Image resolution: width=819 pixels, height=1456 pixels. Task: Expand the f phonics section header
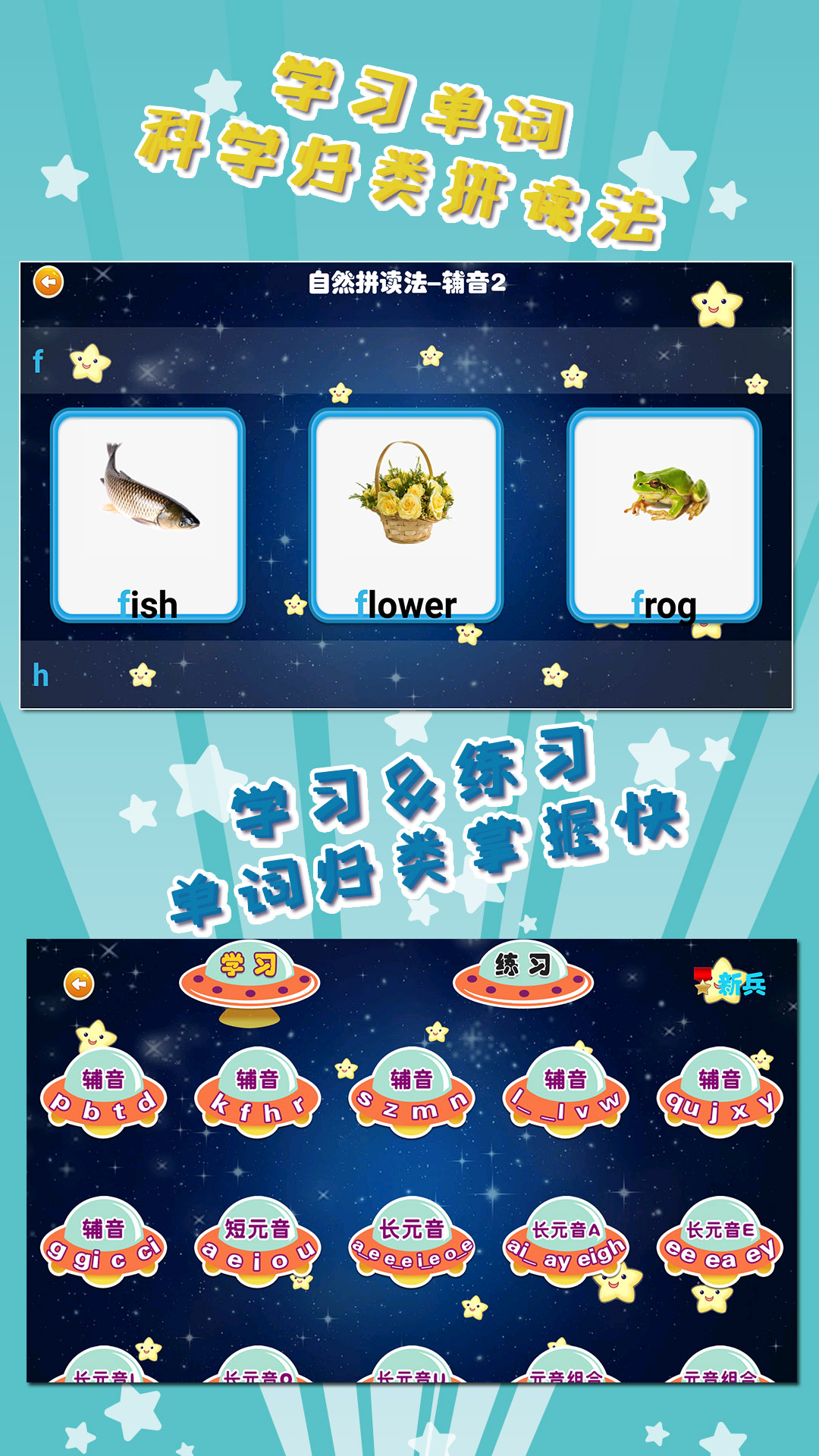coord(39,361)
